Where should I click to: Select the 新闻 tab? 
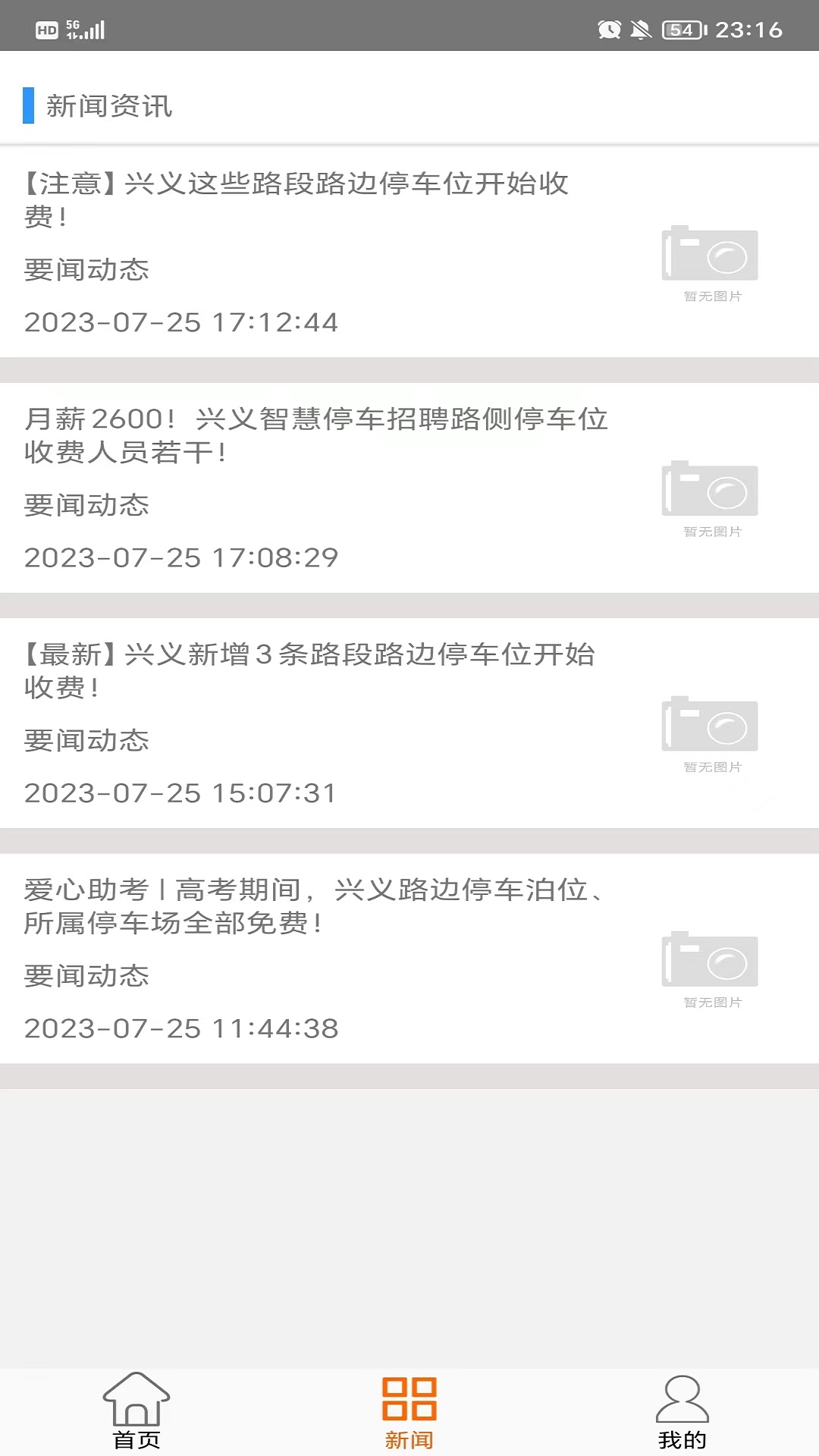click(409, 1411)
